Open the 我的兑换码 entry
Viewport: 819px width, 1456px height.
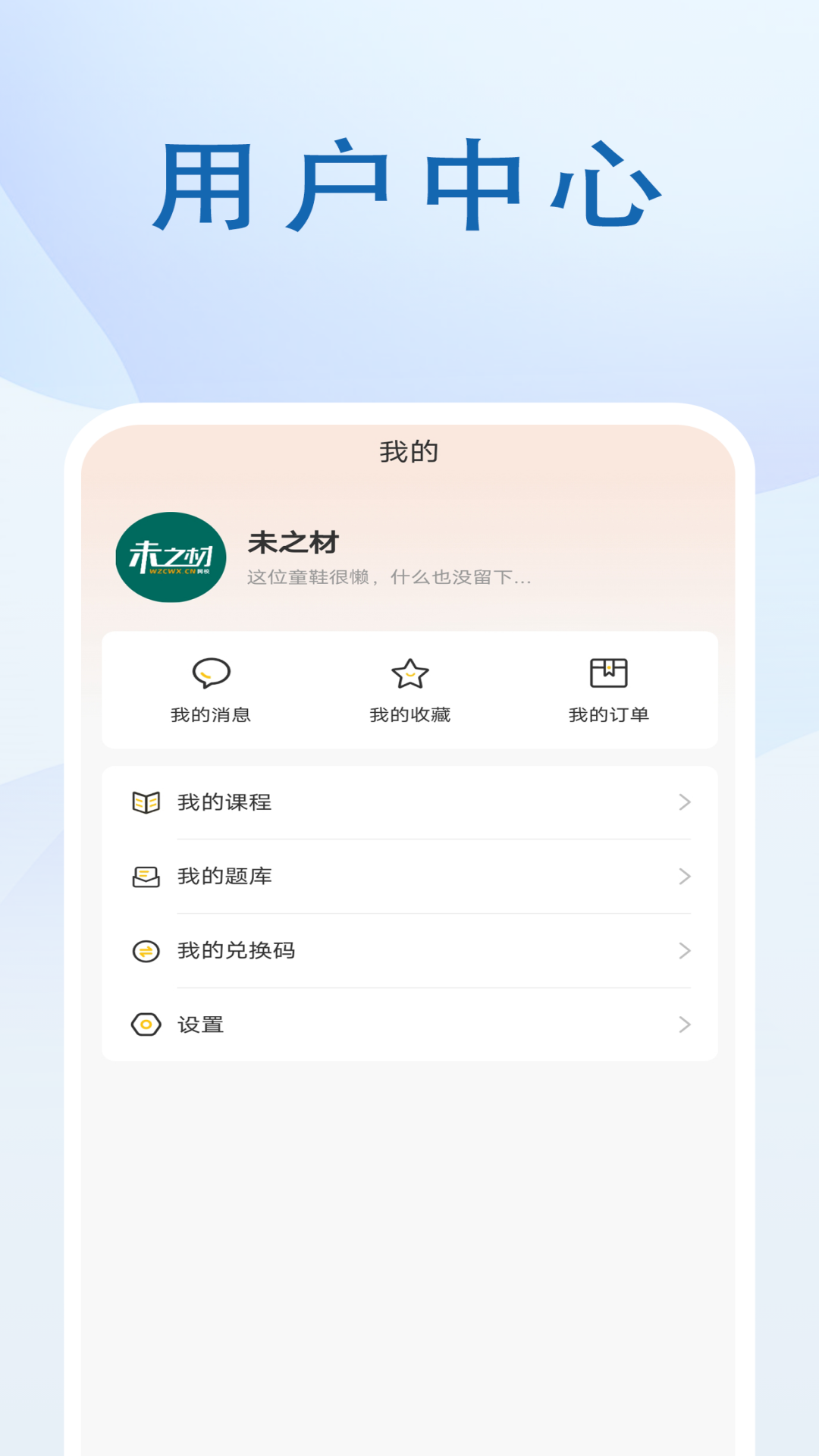(235, 950)
